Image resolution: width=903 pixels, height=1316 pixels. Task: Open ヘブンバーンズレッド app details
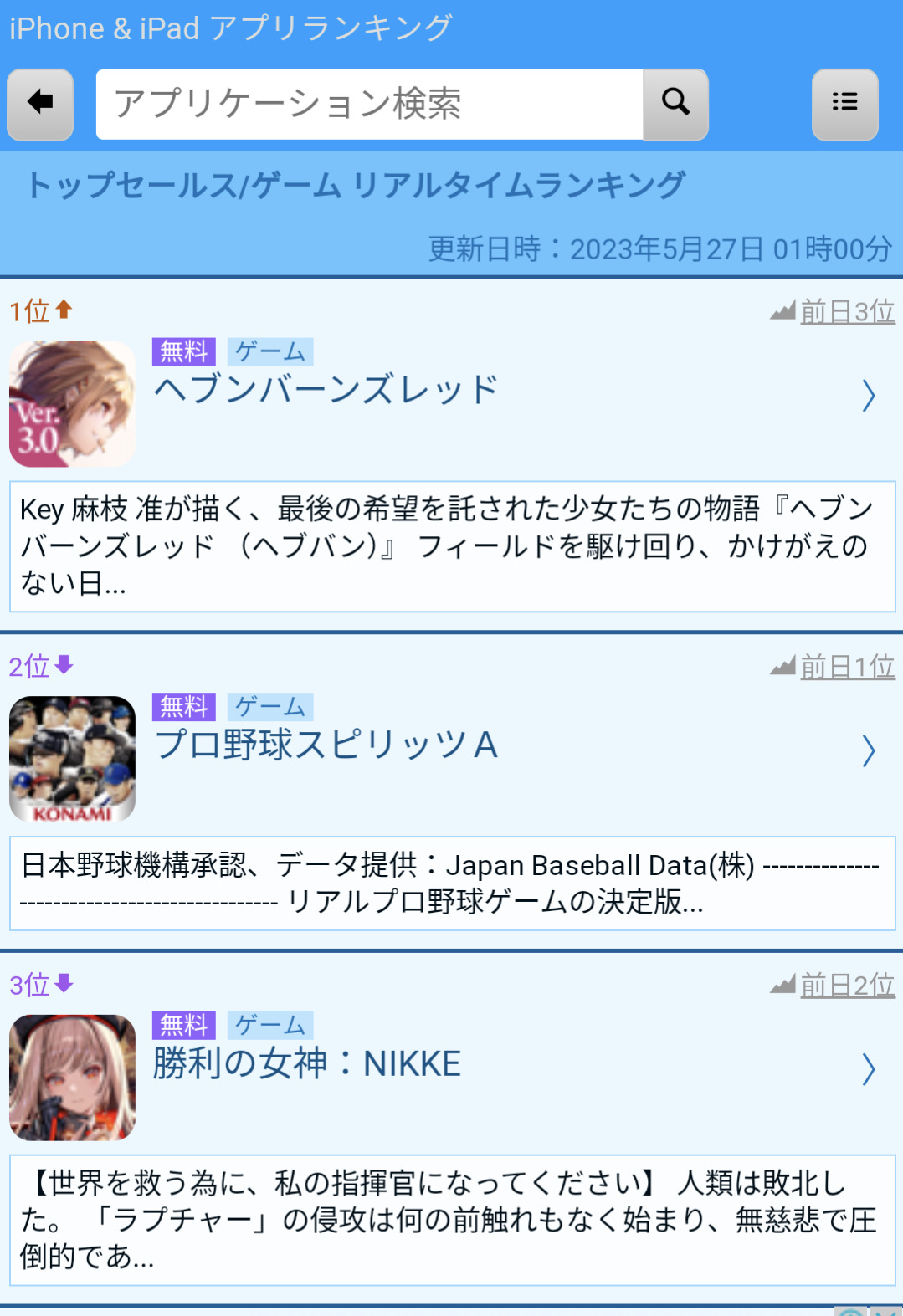(x=326, y=391)
